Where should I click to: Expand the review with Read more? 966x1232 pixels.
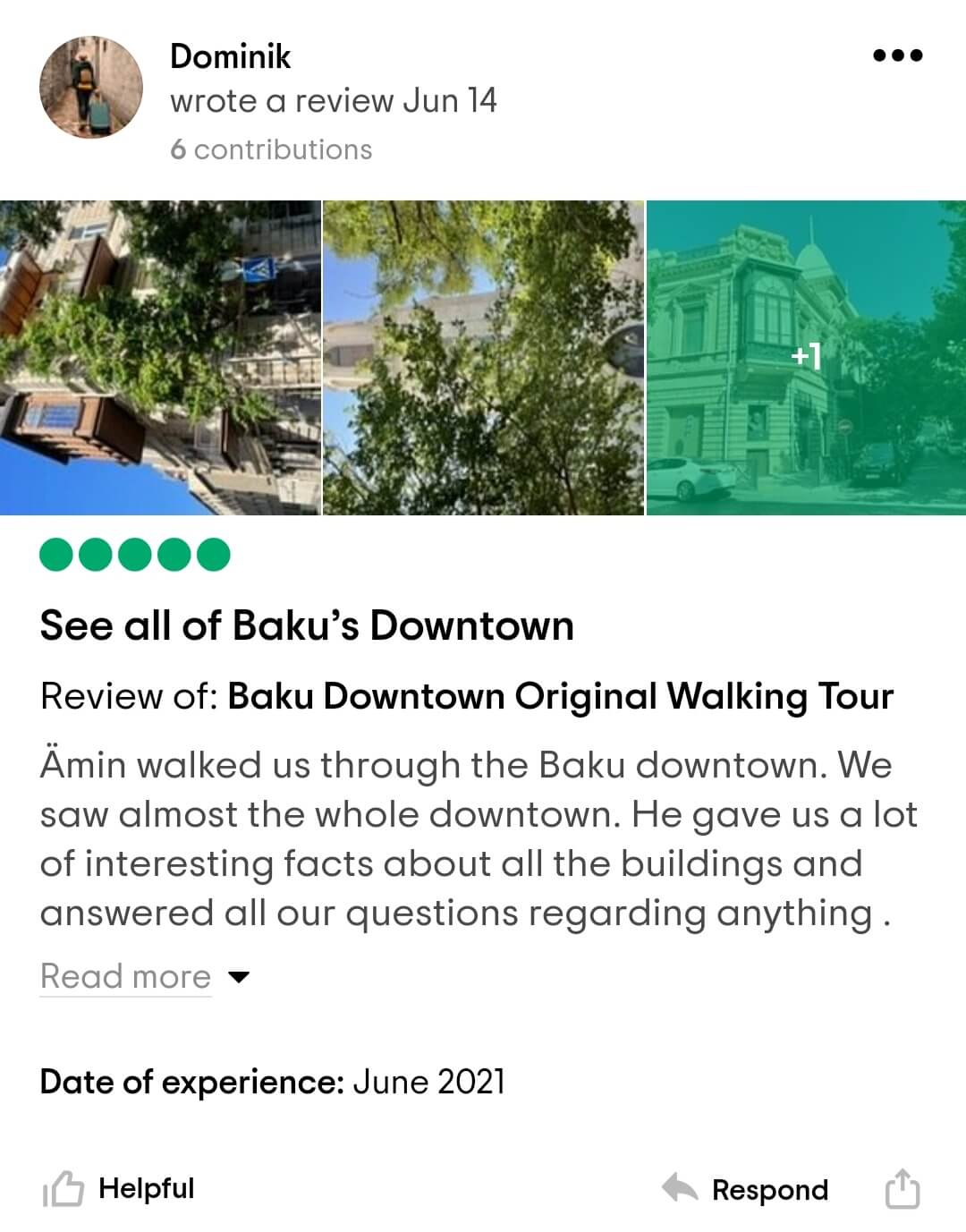pyautogui.click(x=145, y=976)
